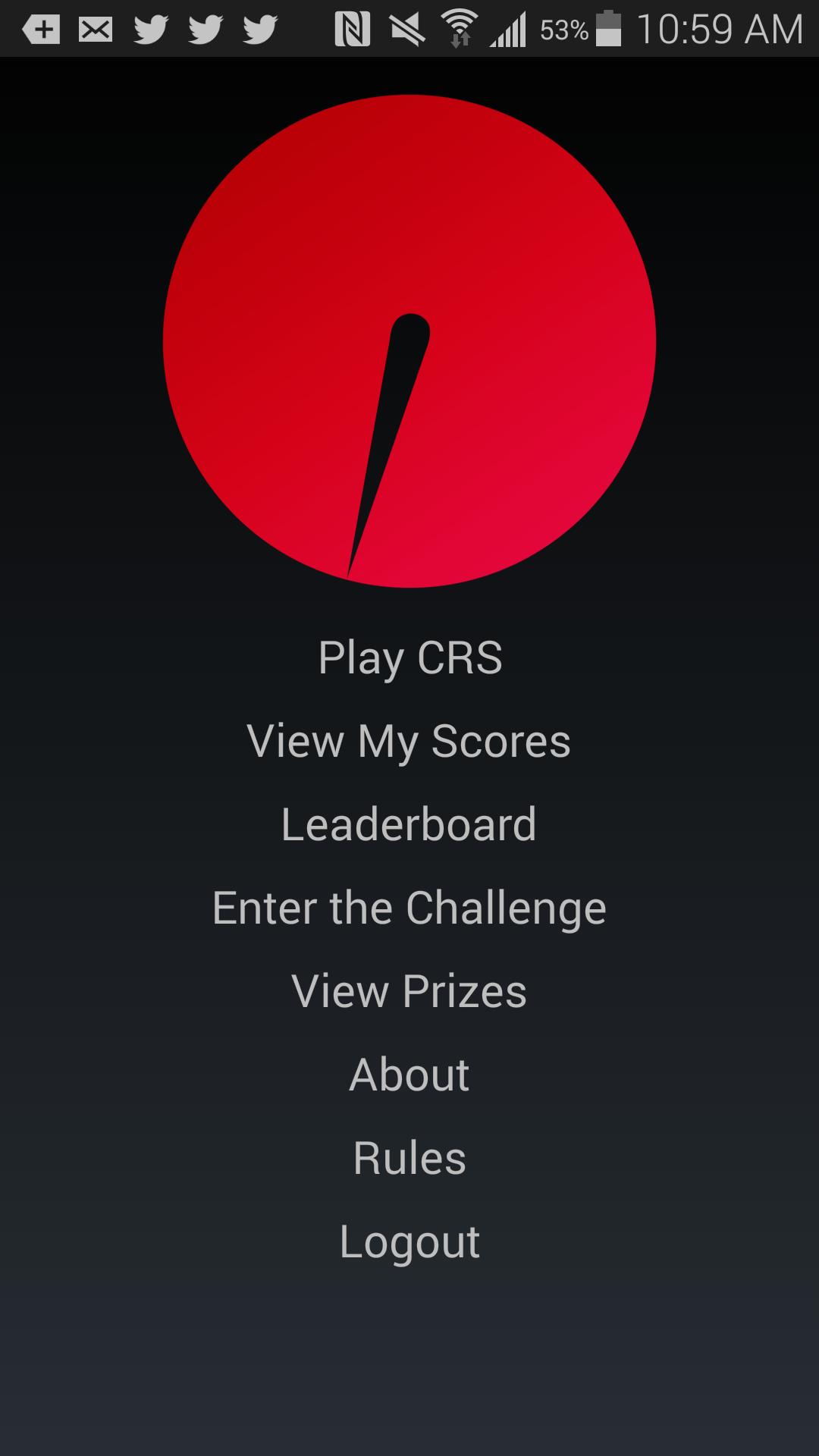
Task: Logout of the app
Action: point(409,1241)
